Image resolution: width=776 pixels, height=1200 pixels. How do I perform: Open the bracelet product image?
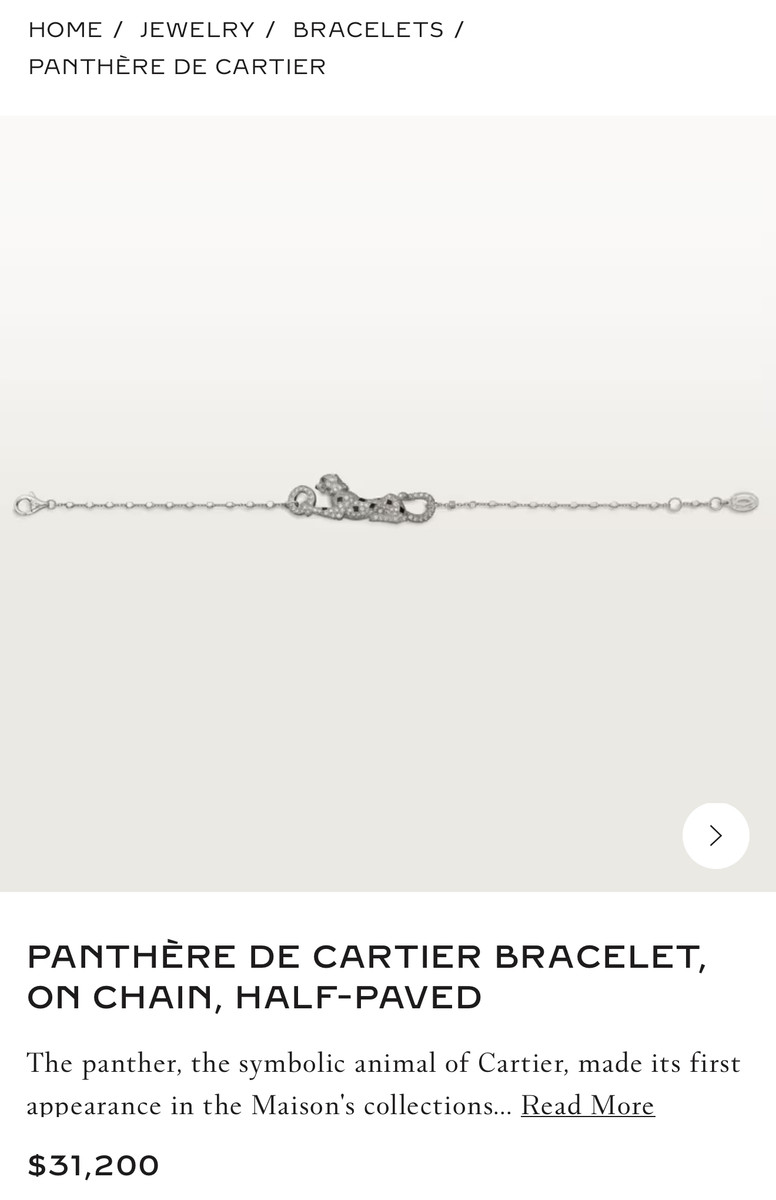(386, 503)
